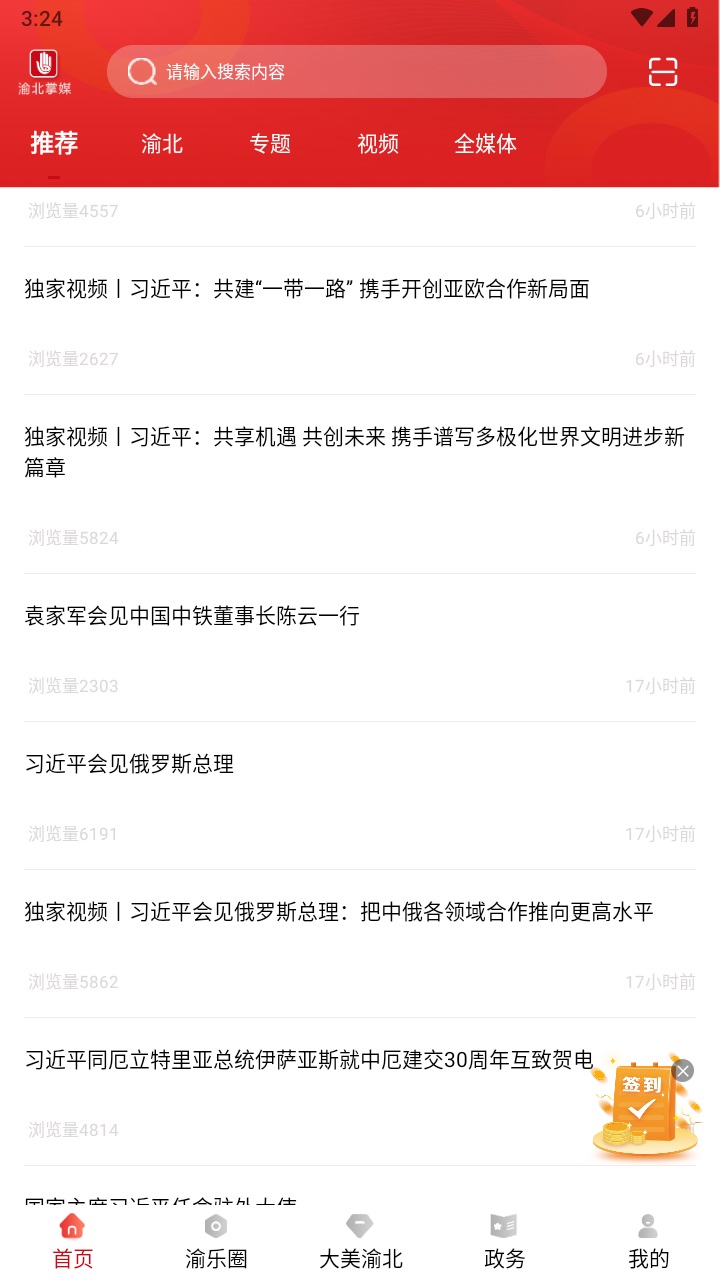The width and height of the screenshot is (720, 1280).
Task: Tap the magnifier icon in search bar
Action: tap(140, 71)
